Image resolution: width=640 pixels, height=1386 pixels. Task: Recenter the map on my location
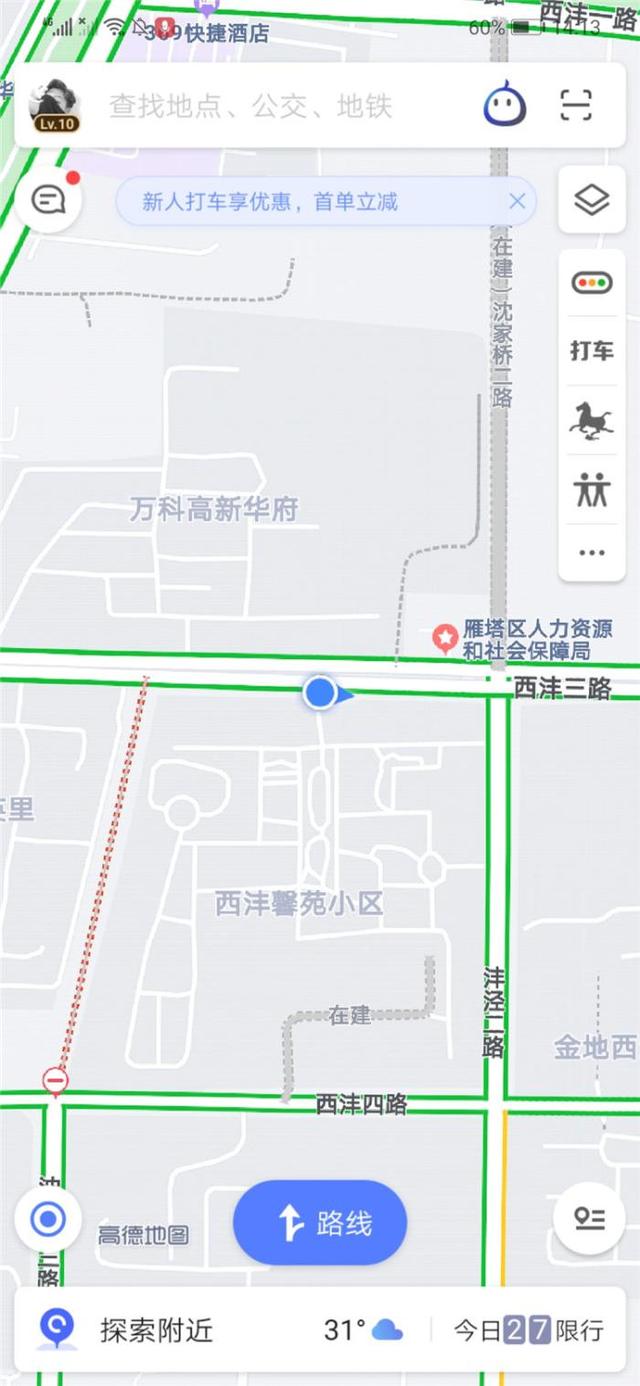point(48,1219)
